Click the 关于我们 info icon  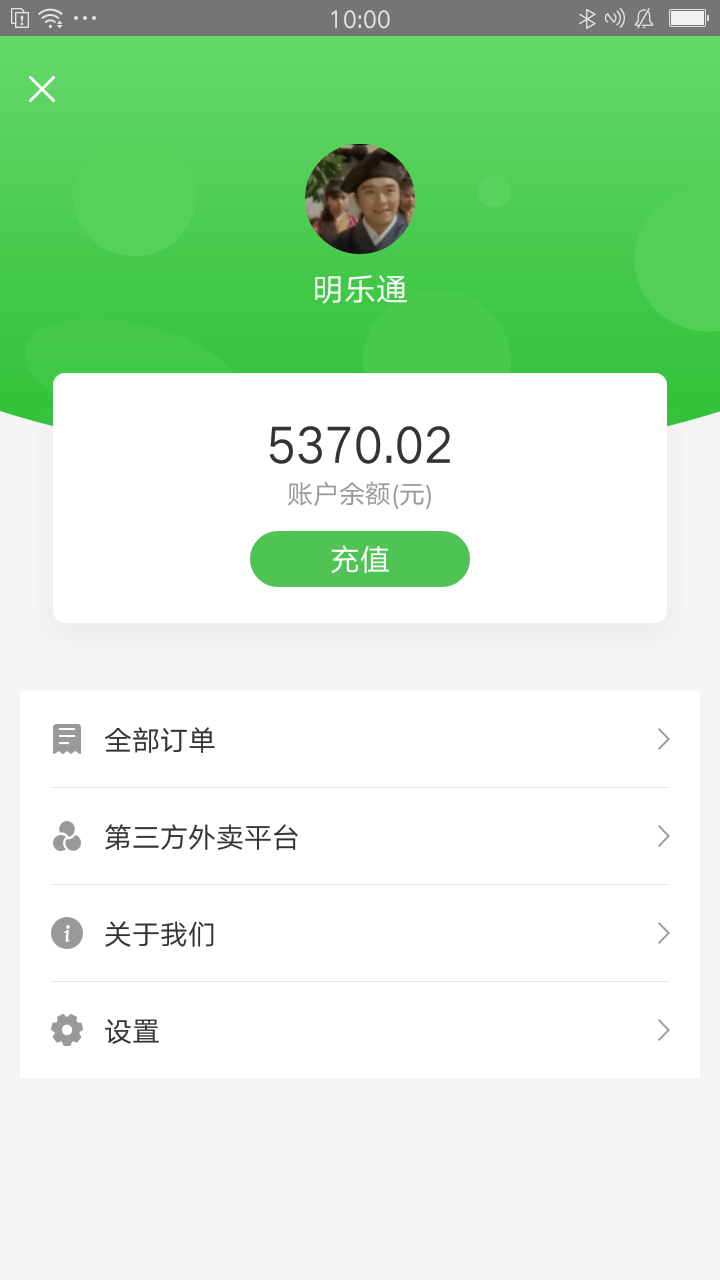coord(66,932)
